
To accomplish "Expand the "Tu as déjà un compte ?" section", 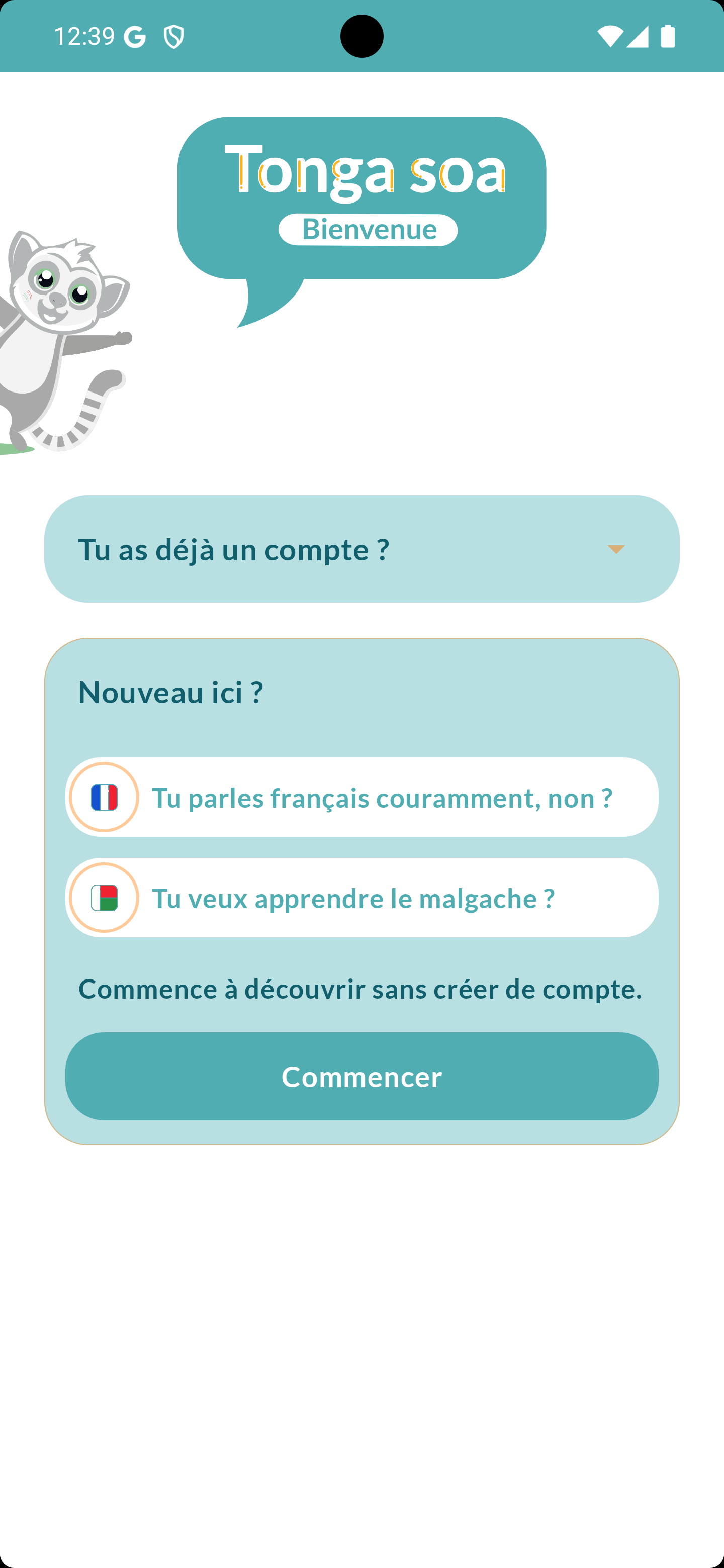I will 361,549.
